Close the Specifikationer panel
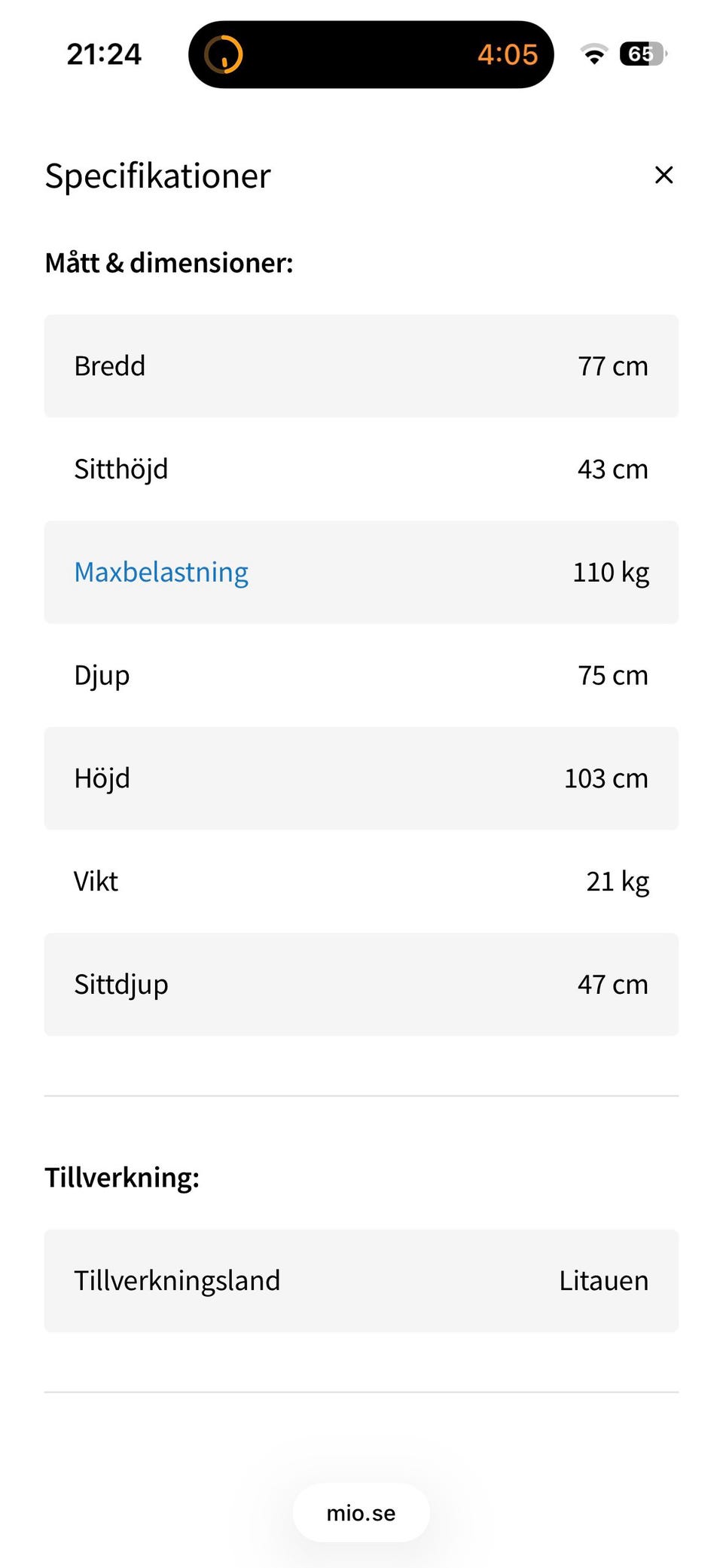723x1568 pixels. click(x=664, y=175)
